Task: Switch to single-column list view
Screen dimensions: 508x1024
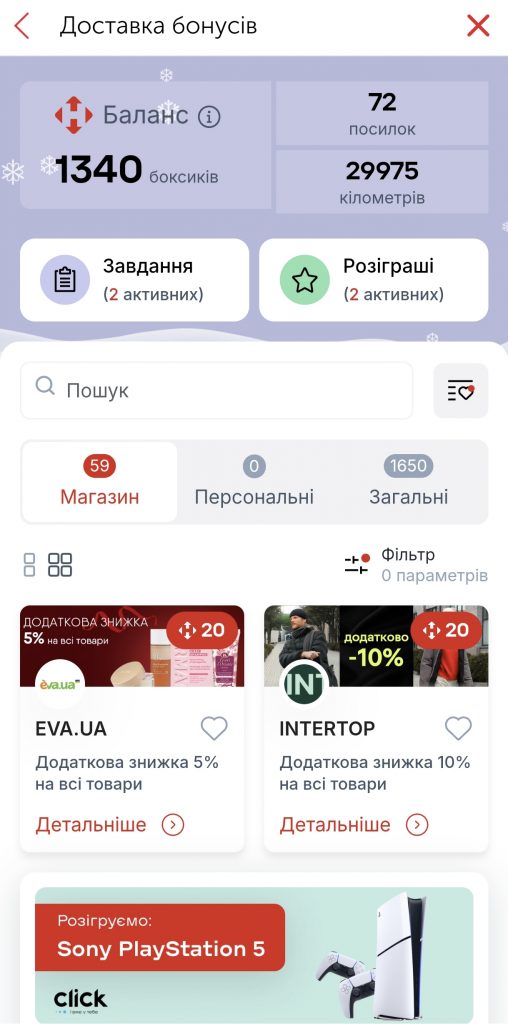Action: 29,565
